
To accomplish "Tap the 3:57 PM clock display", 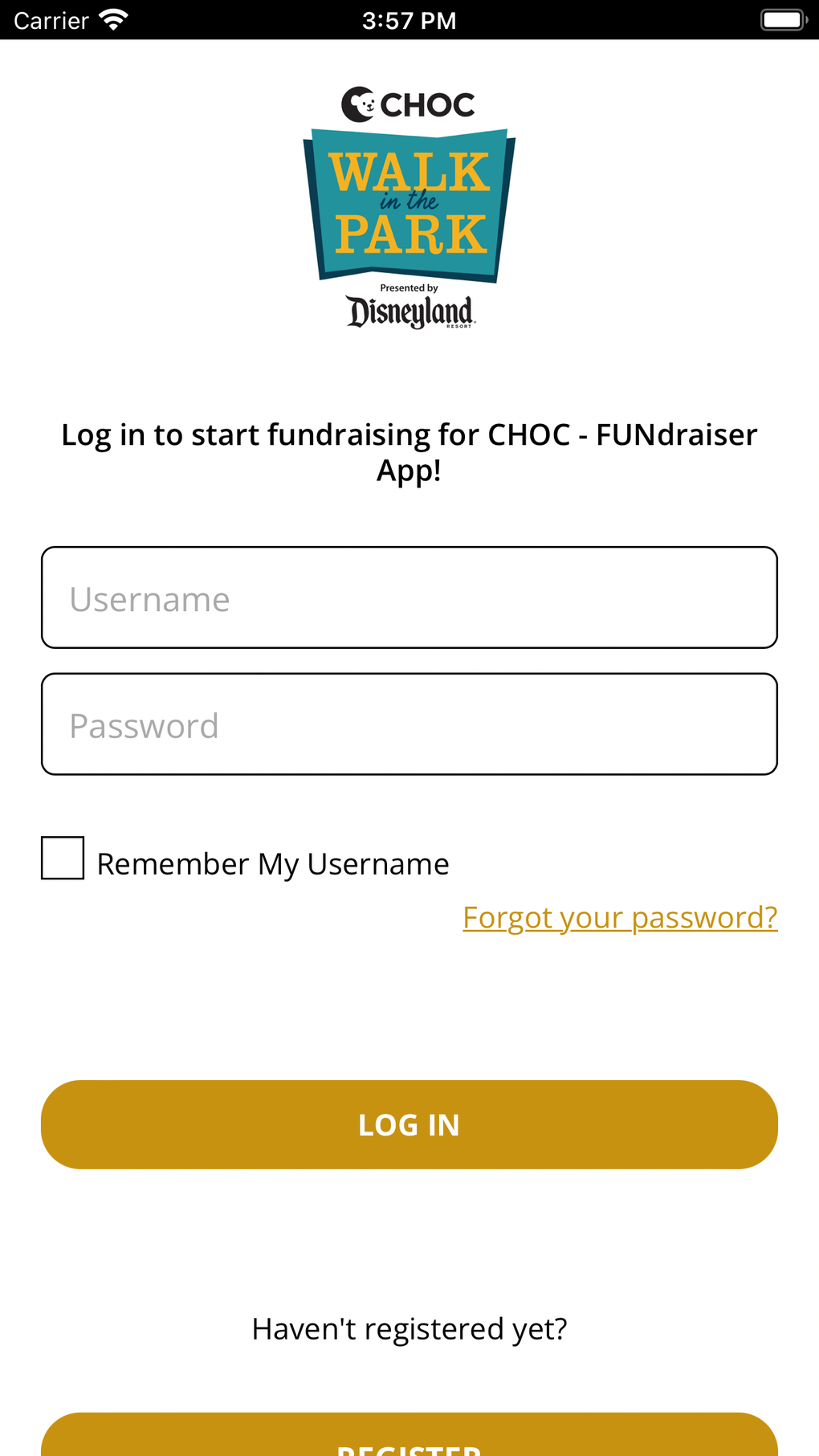I will (409, 20).
